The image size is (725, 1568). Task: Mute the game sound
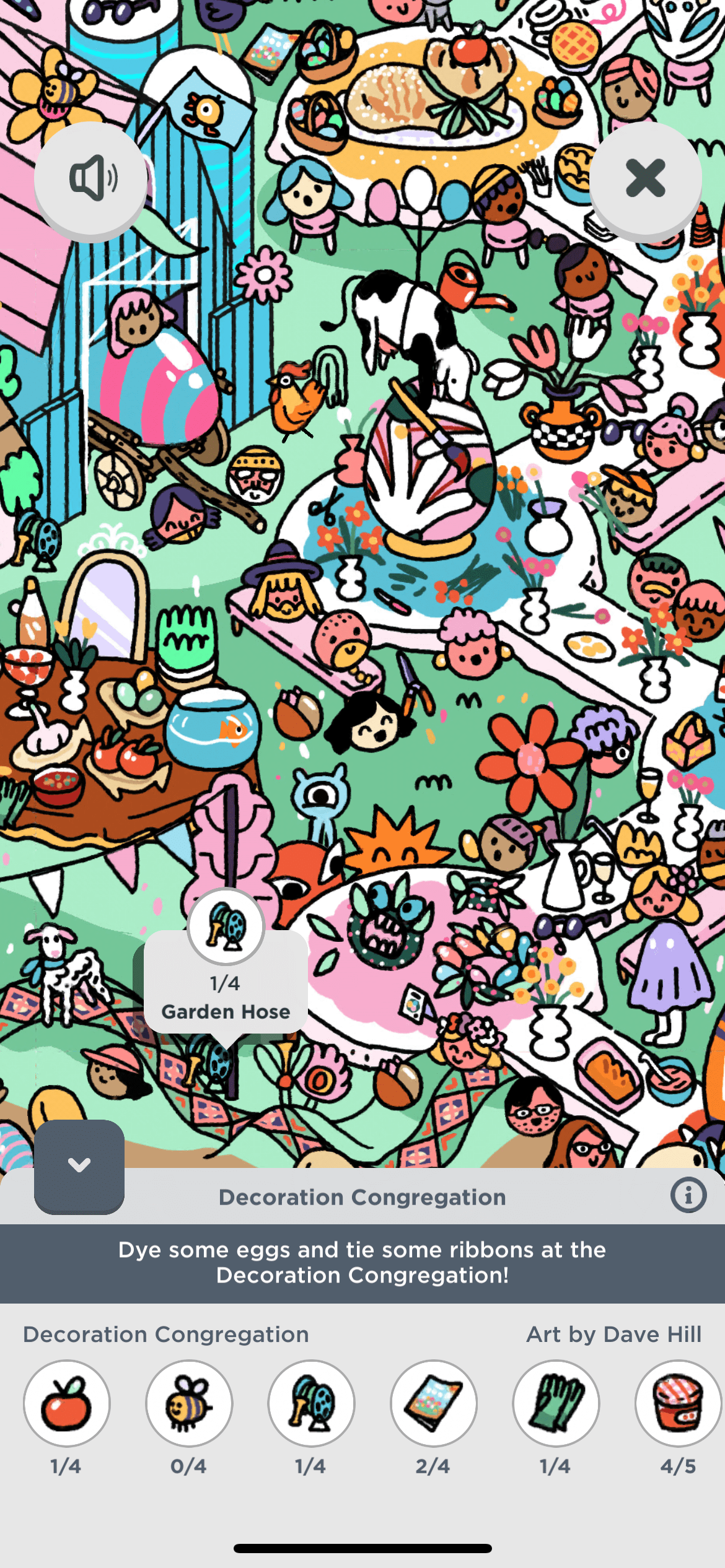pyautogui.click(x=91, y=178)
